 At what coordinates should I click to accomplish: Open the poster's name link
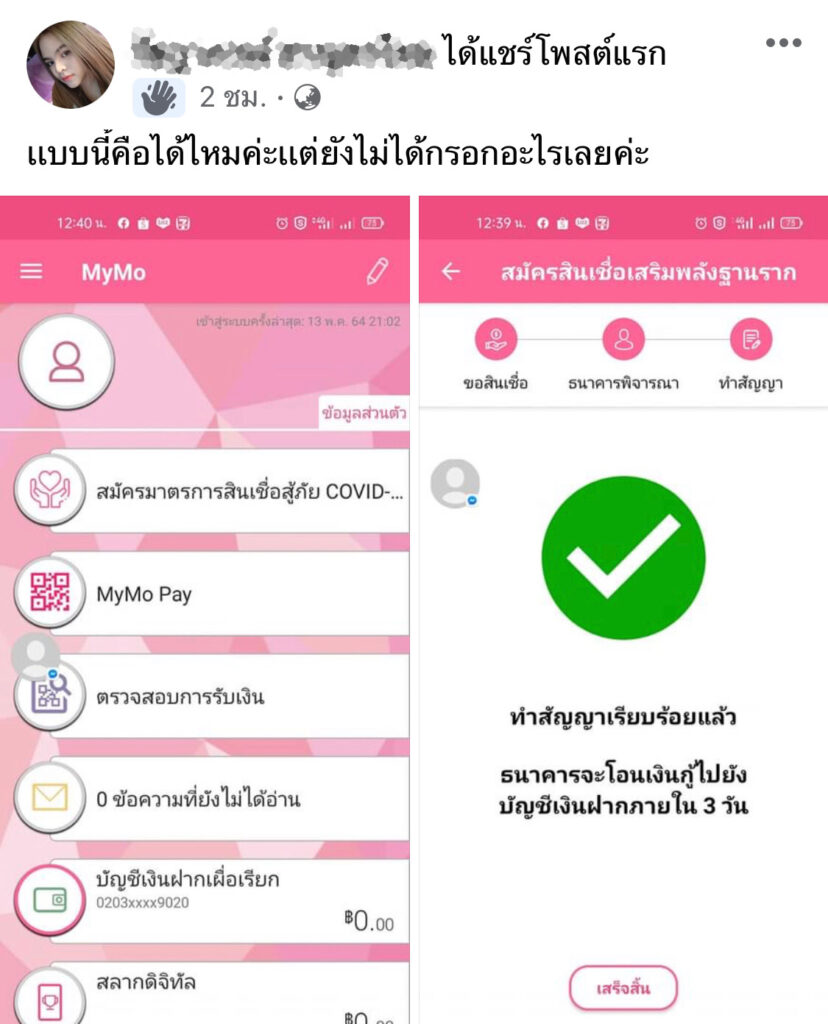[x=283, y=52]
